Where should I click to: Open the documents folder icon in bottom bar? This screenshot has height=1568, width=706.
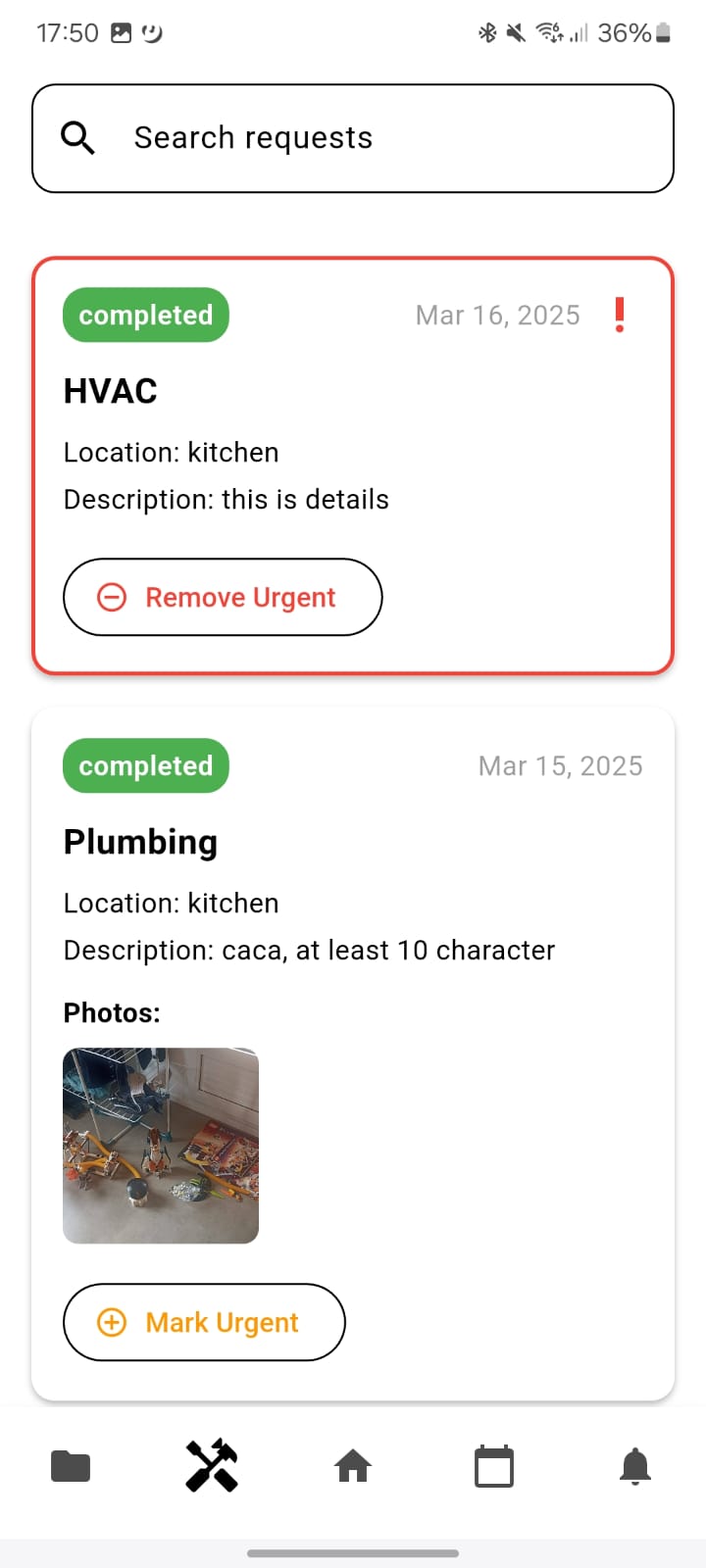coord(70,1465)
